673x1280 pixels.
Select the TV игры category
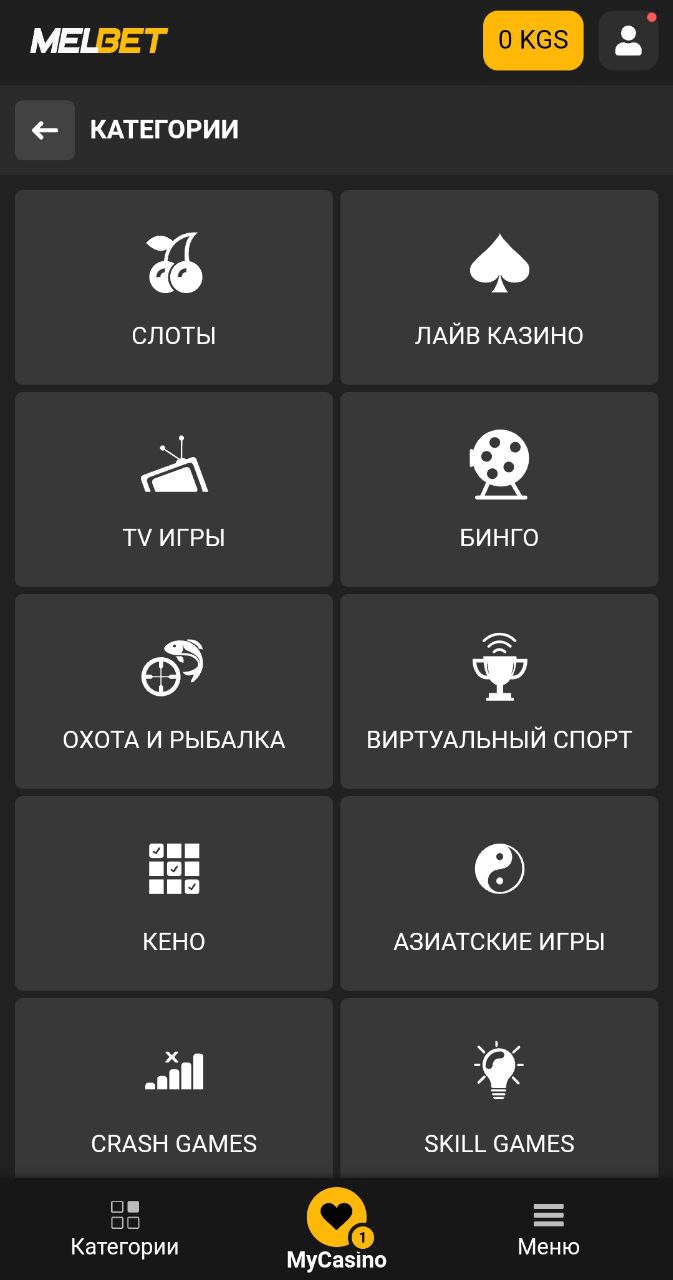(174, 490)
